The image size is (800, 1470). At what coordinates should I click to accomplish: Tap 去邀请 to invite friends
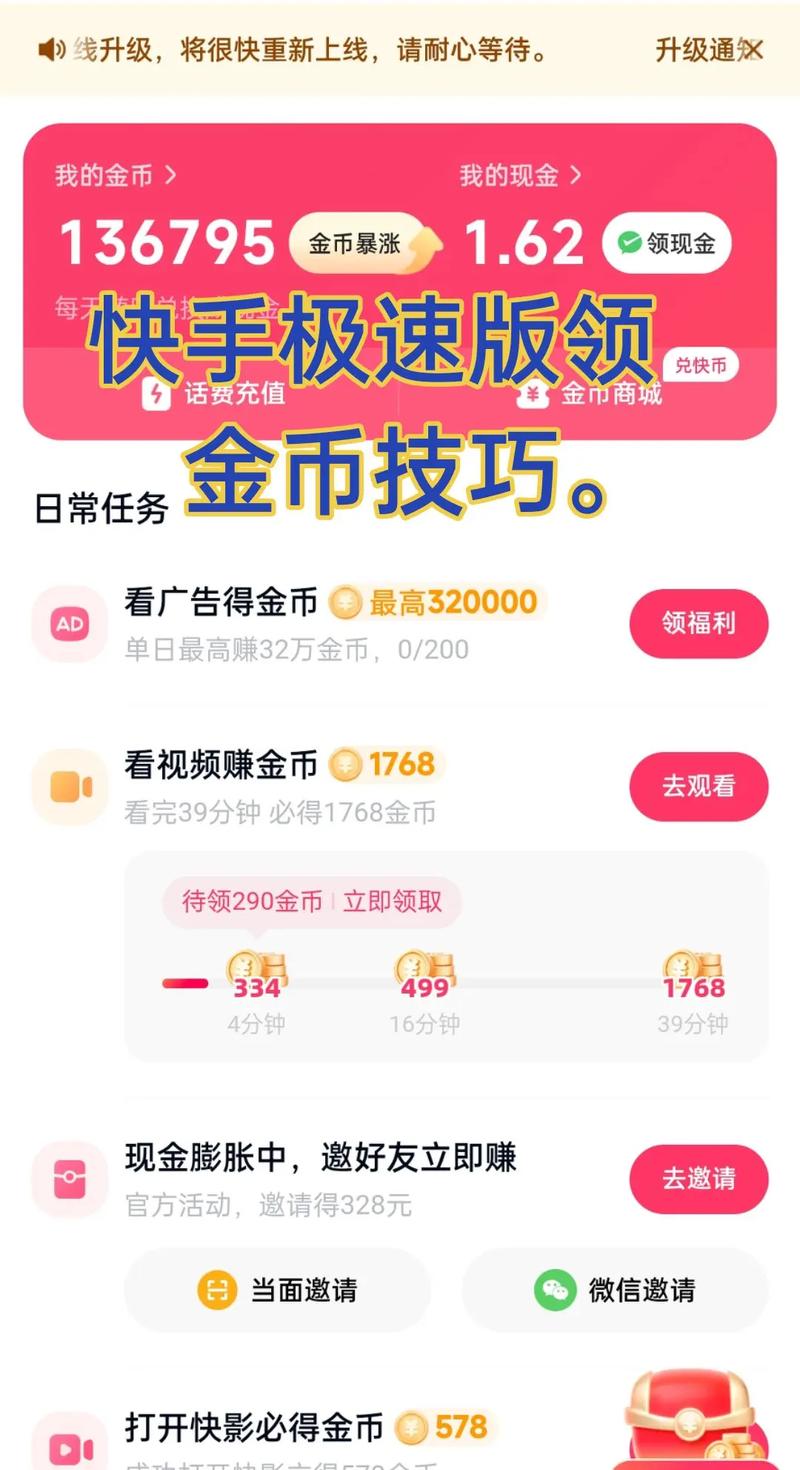coord(698,1179)
